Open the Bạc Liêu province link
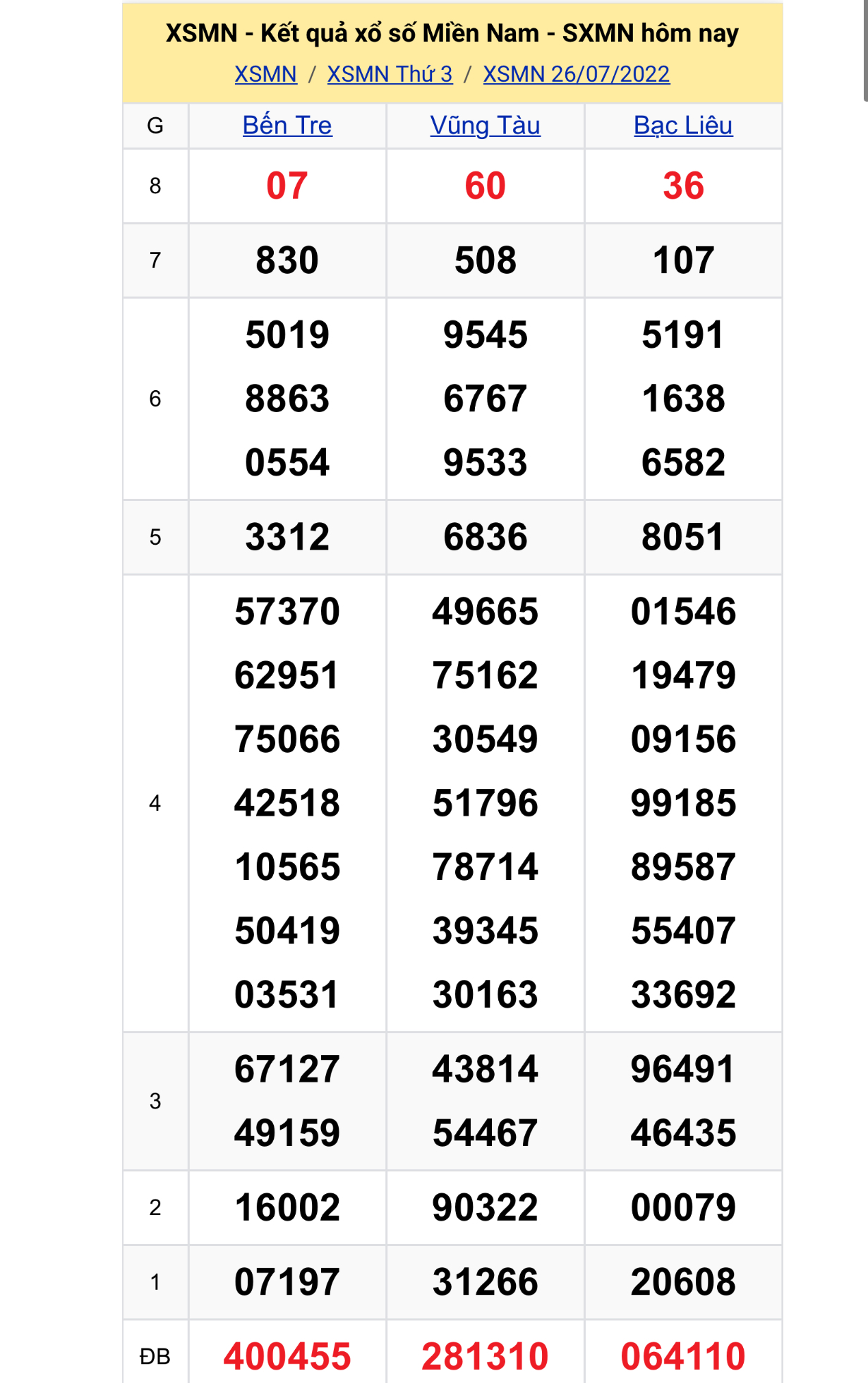Image resolution: width=868 pixels, height=1383 pixels. click(682, 126)
